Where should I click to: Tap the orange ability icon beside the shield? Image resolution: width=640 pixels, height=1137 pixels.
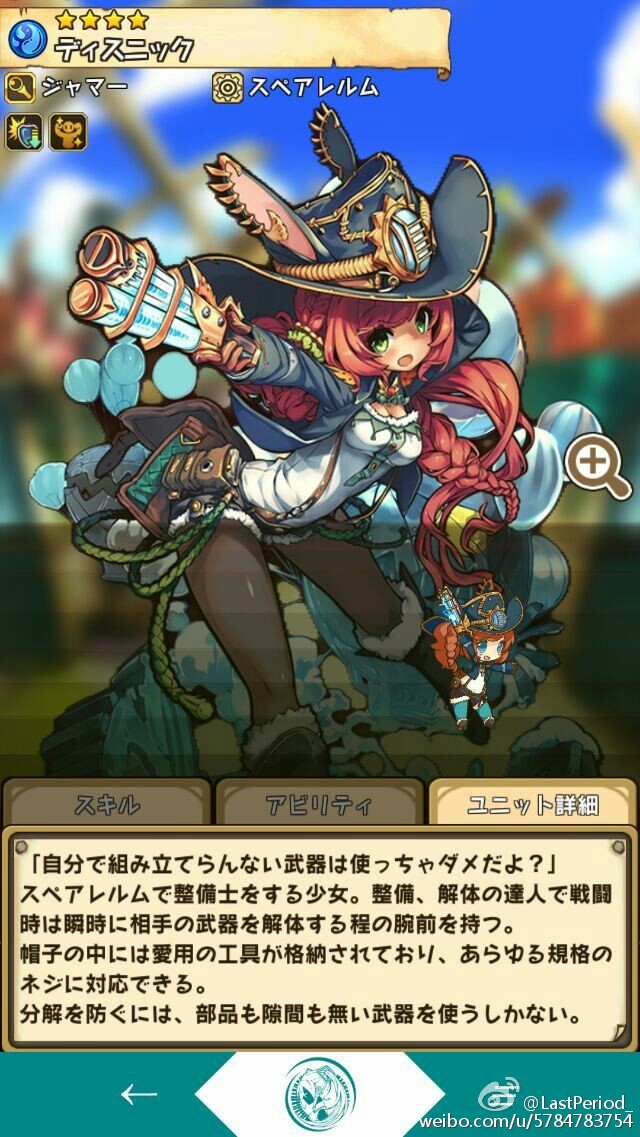(68, 132)
